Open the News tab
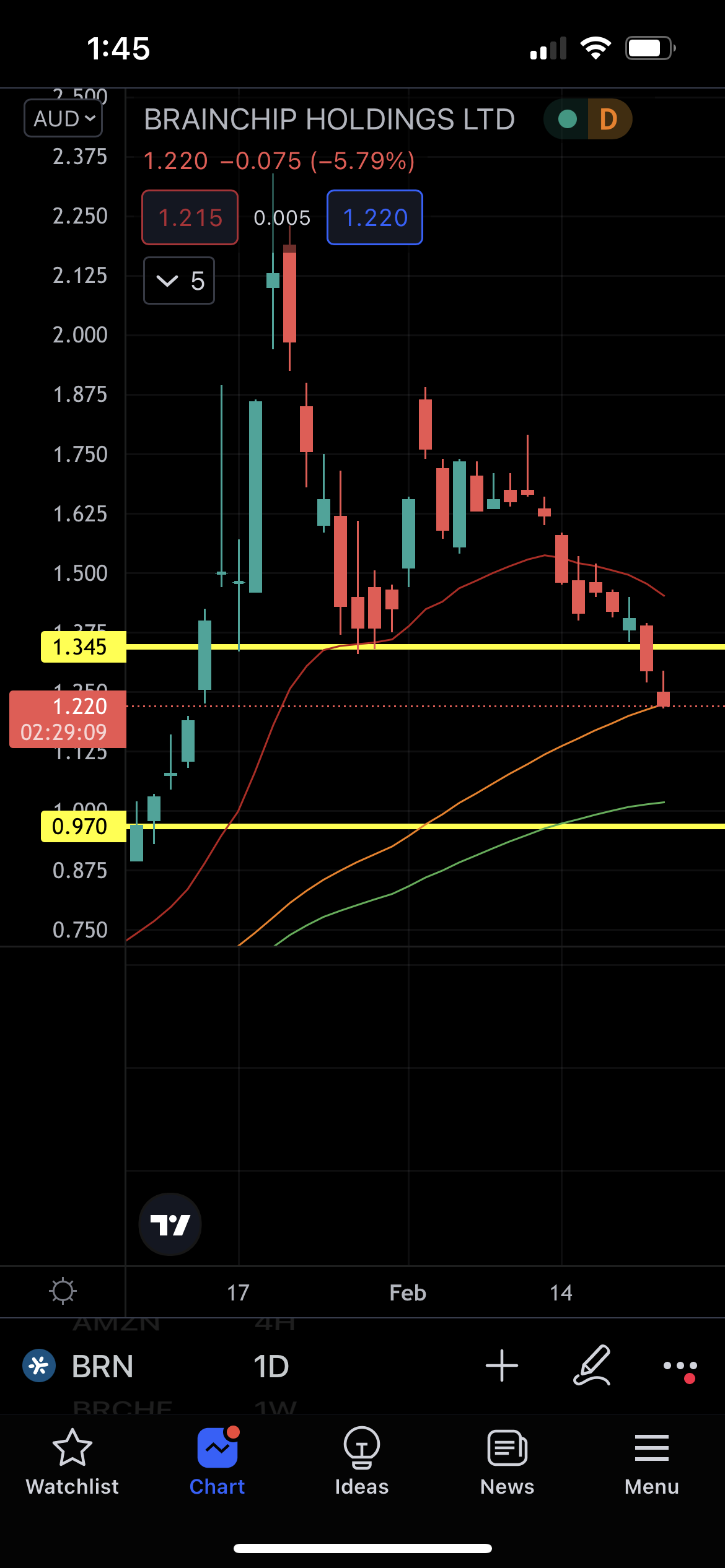Image resolution: width=725 pixels, height=1568 pixels. (507, 1462)
